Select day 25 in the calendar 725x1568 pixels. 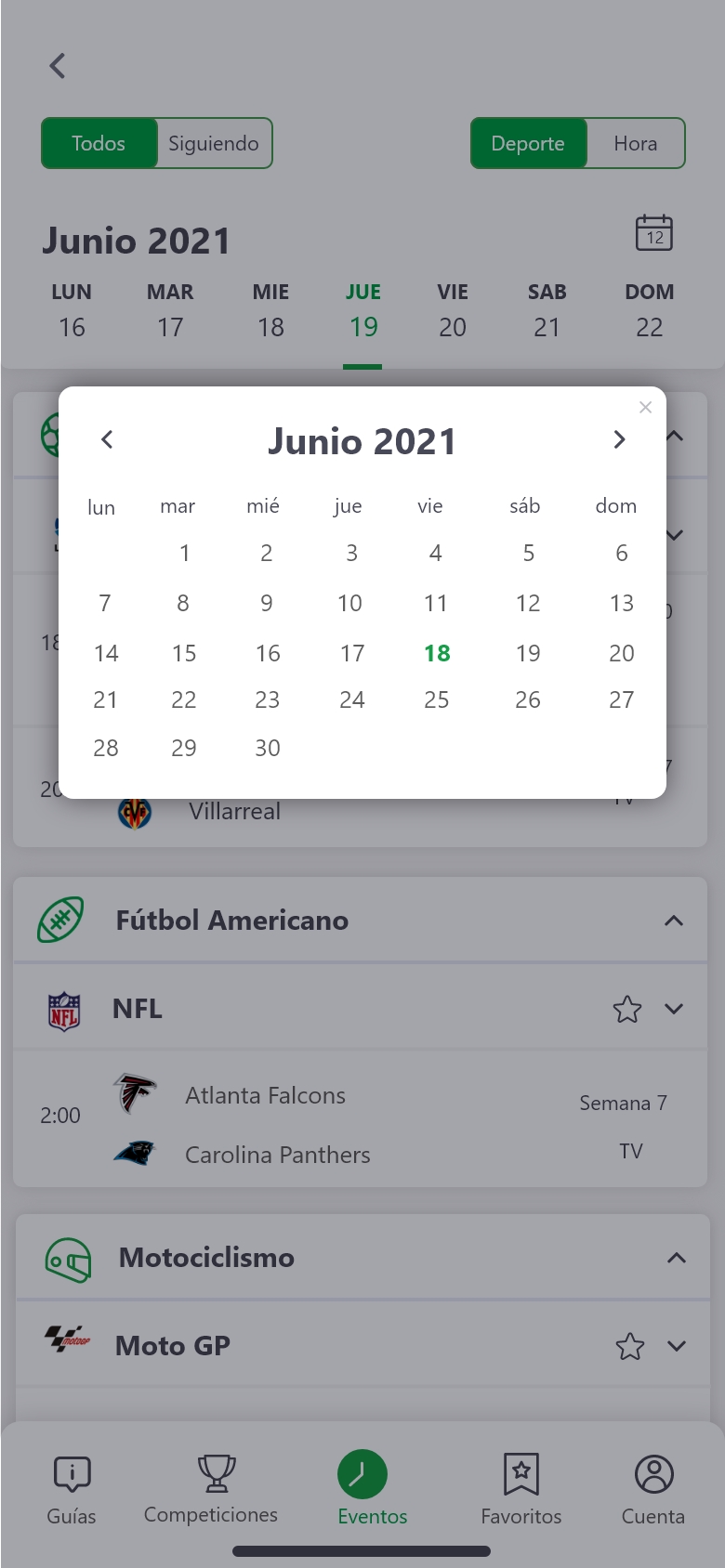point(436,699)
